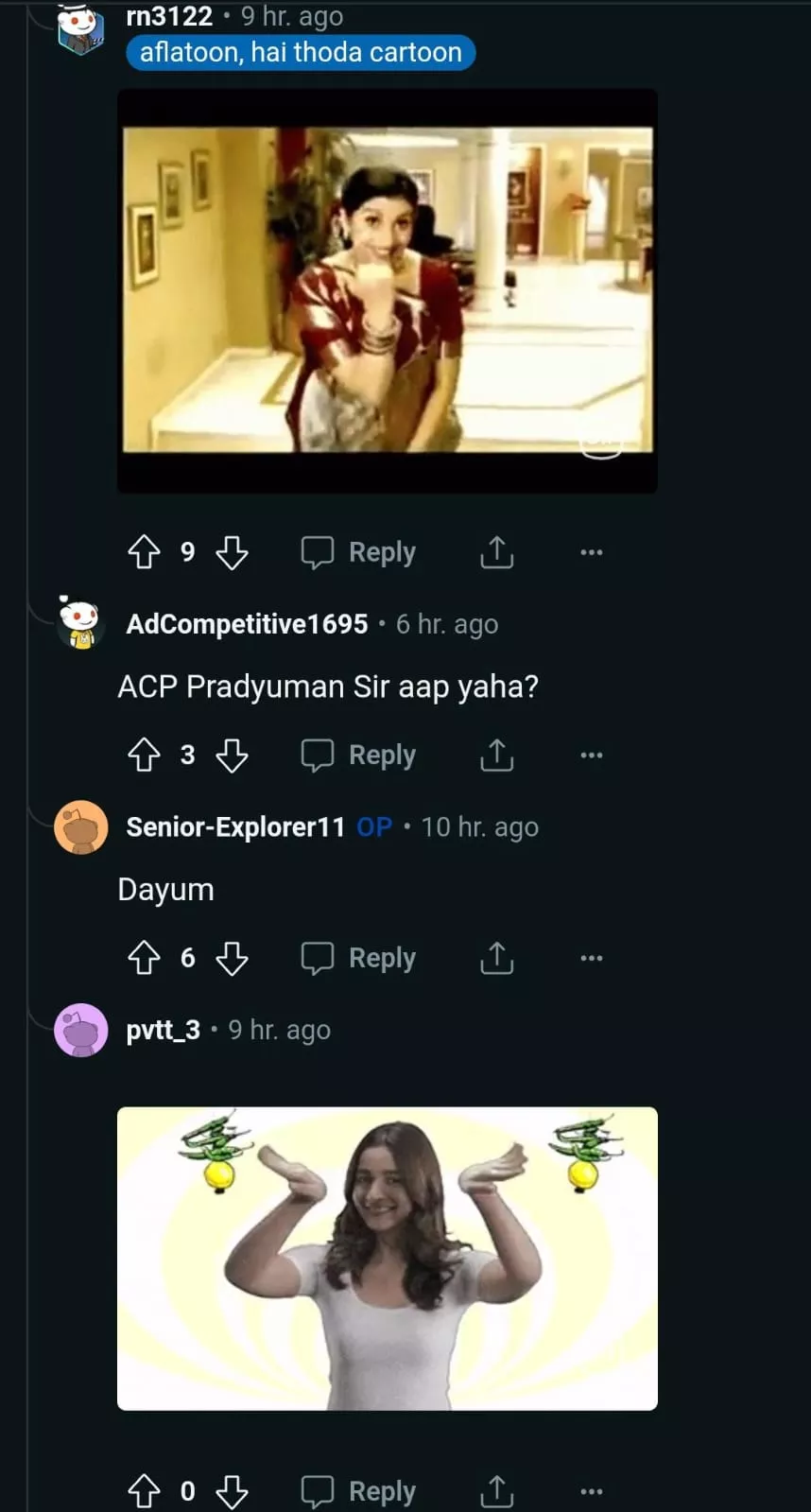Upvote Senior-Explorer11's Dayum comment

(x=144, y=958)
